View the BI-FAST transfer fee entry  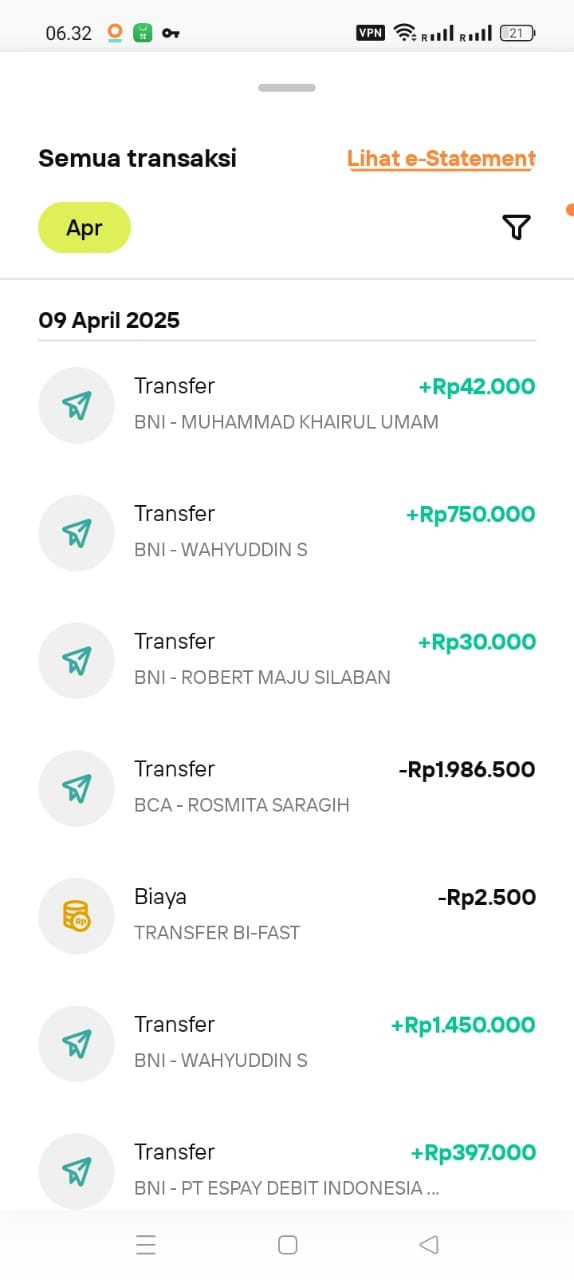(x=287, y=915)
